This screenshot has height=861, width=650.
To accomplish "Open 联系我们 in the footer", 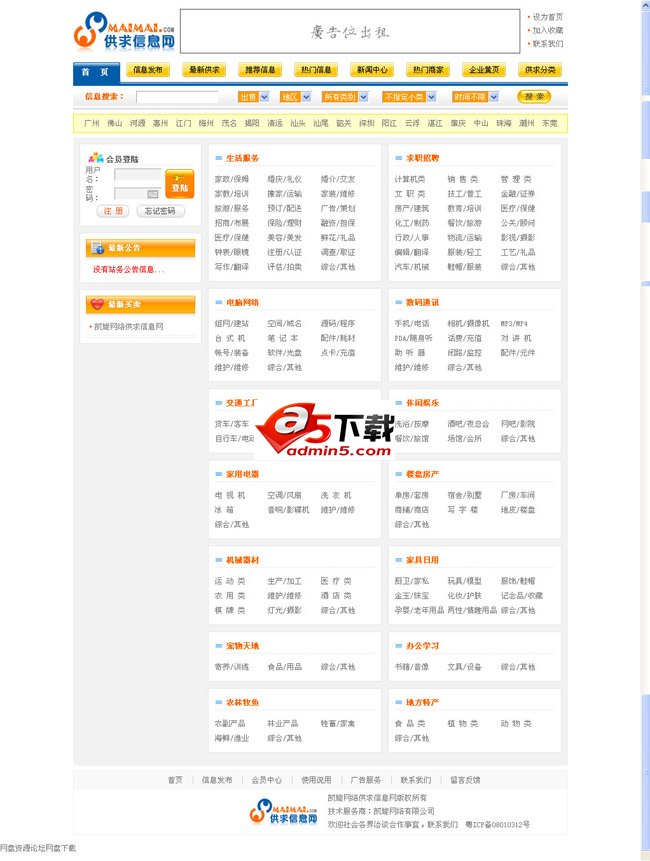I will tap(415, 780).
